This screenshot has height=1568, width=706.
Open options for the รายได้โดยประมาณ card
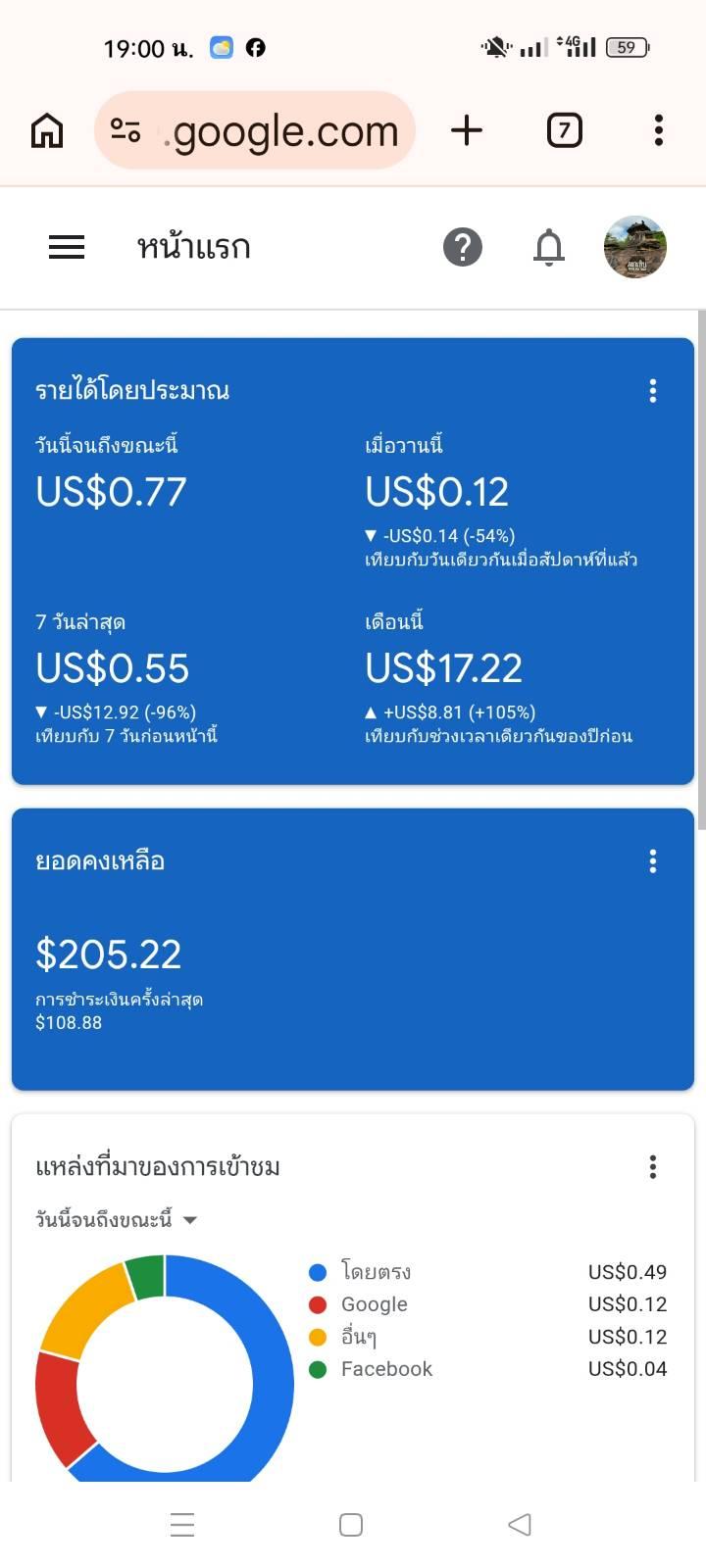pos(653,391)
